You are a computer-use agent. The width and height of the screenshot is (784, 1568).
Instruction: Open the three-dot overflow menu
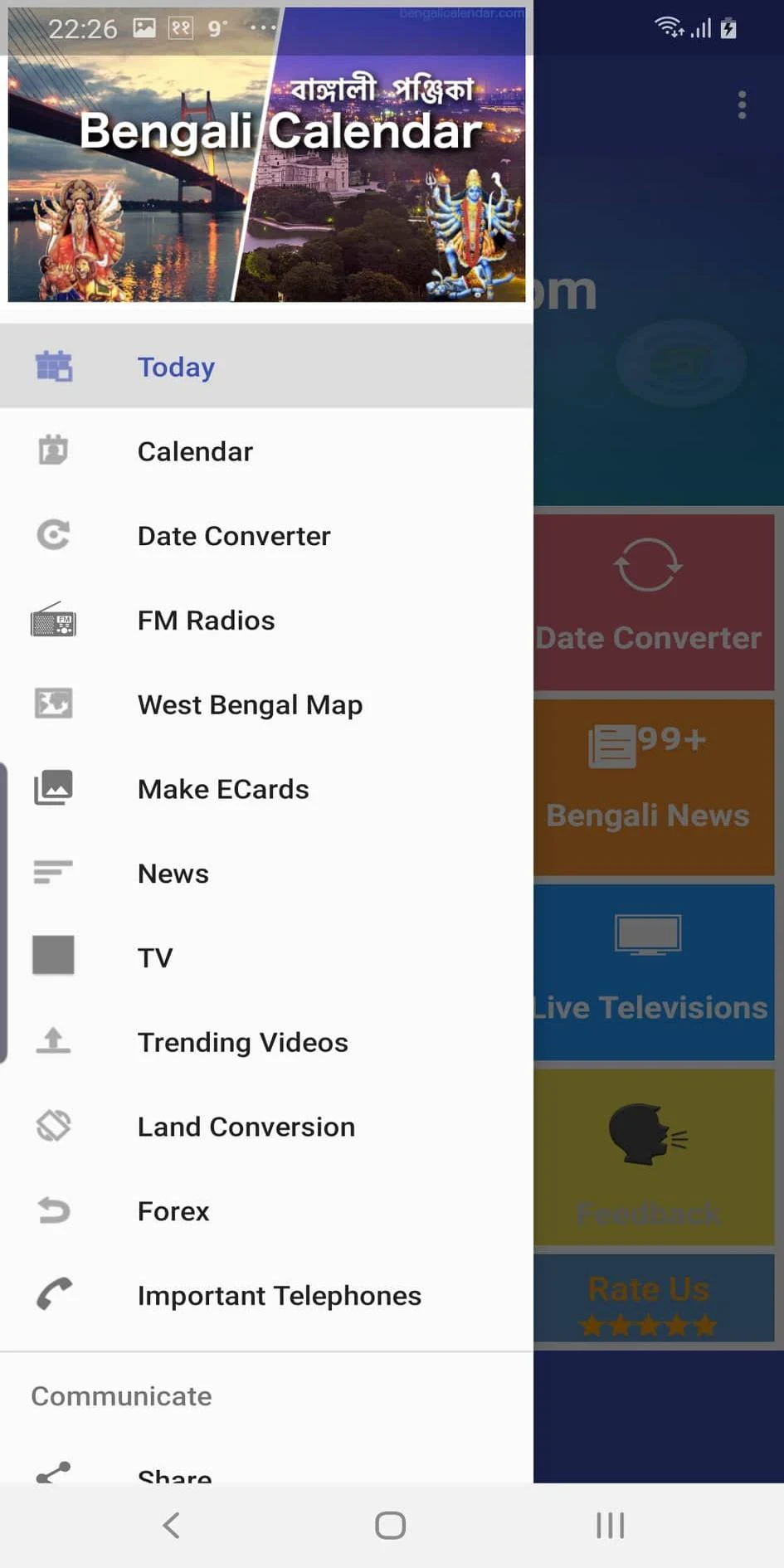click(742, 105)
